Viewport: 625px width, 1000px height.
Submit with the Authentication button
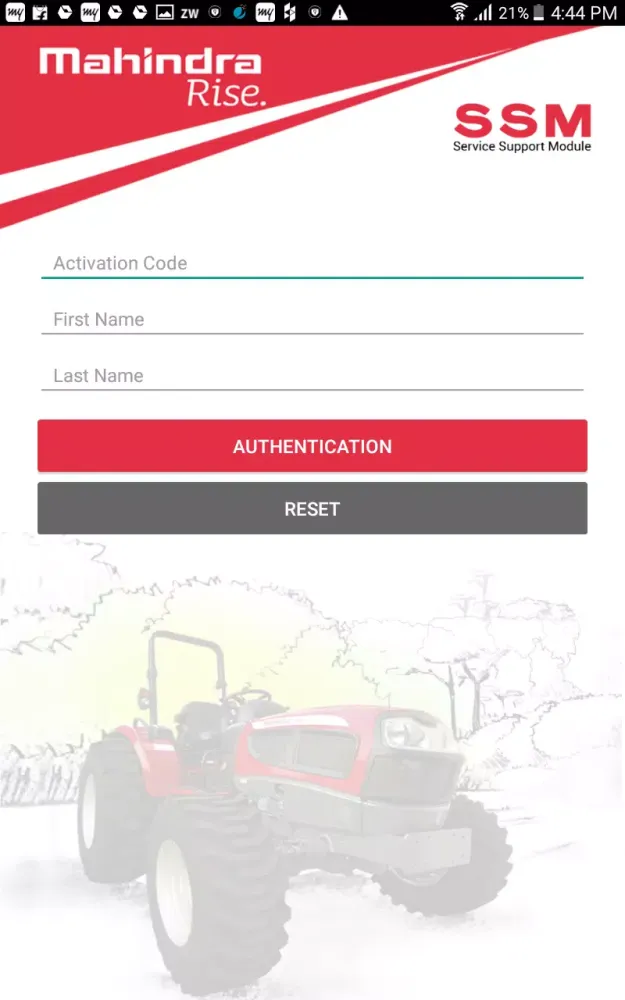click(312, 446)
